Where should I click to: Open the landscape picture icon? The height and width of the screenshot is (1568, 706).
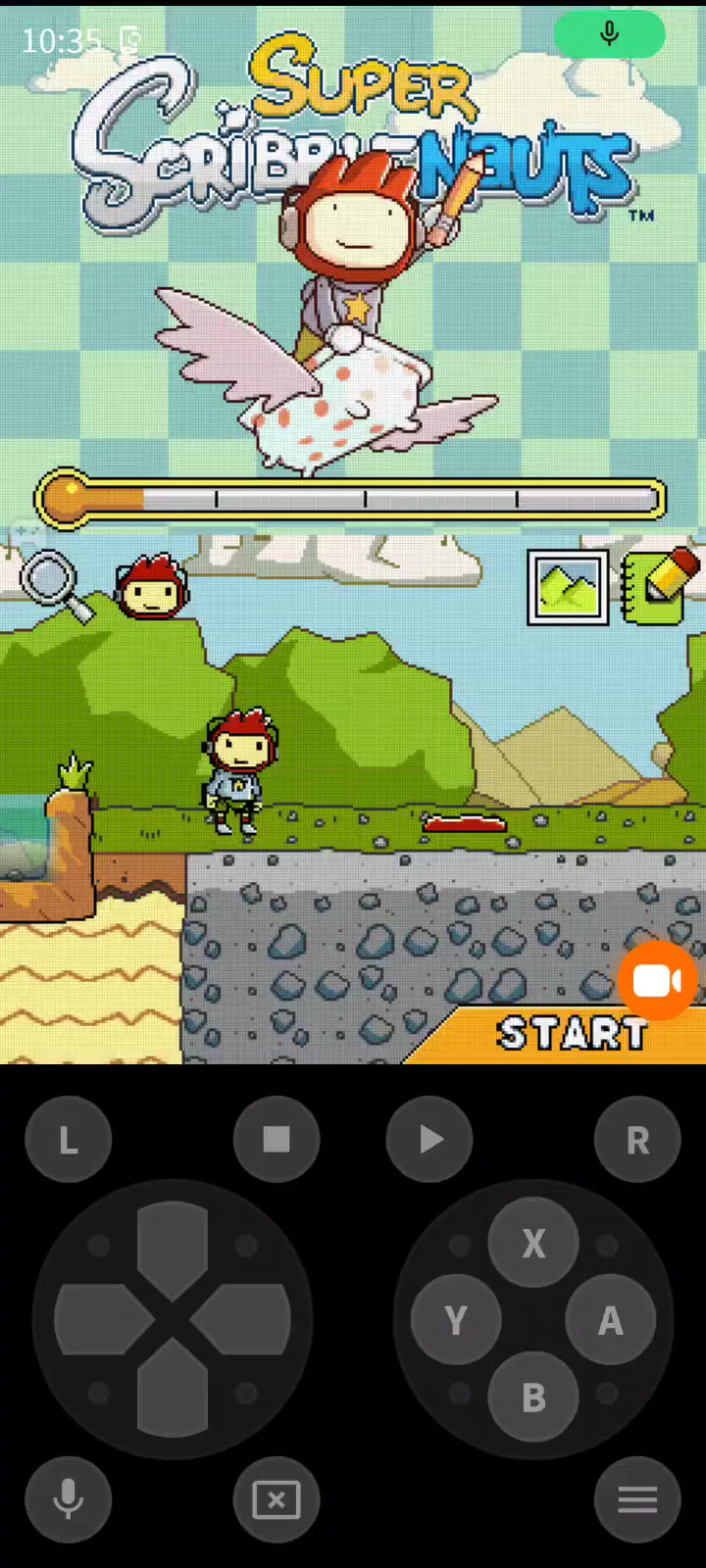[568, 587]
